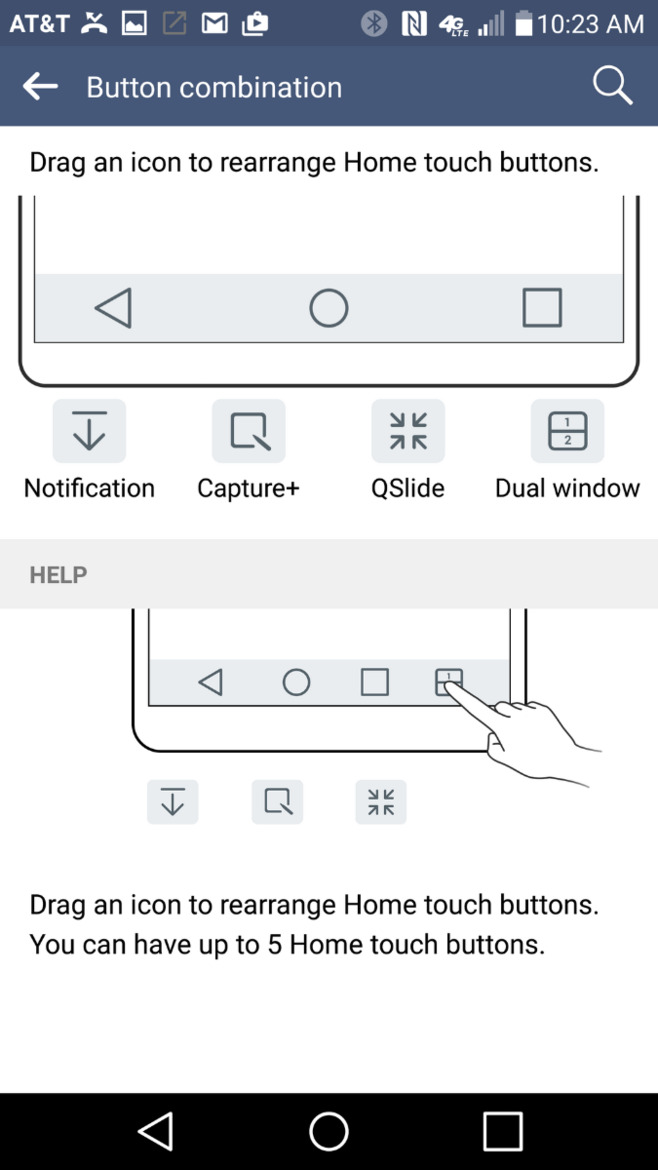The height and width of the screenshot is (1170, 658).
Task: Open recent apps from navigation bar
Action: [x=502, y=1131]
